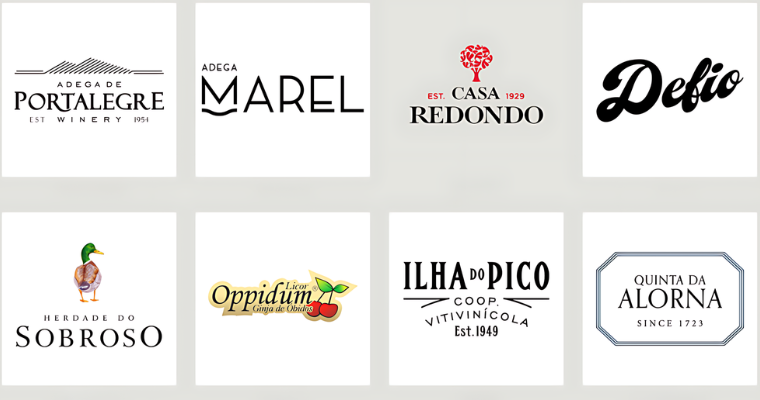View the Quinta da Alorna brand card
Image resolution: width=760 pixels, height=400 pixels.
tap(670, 298)
